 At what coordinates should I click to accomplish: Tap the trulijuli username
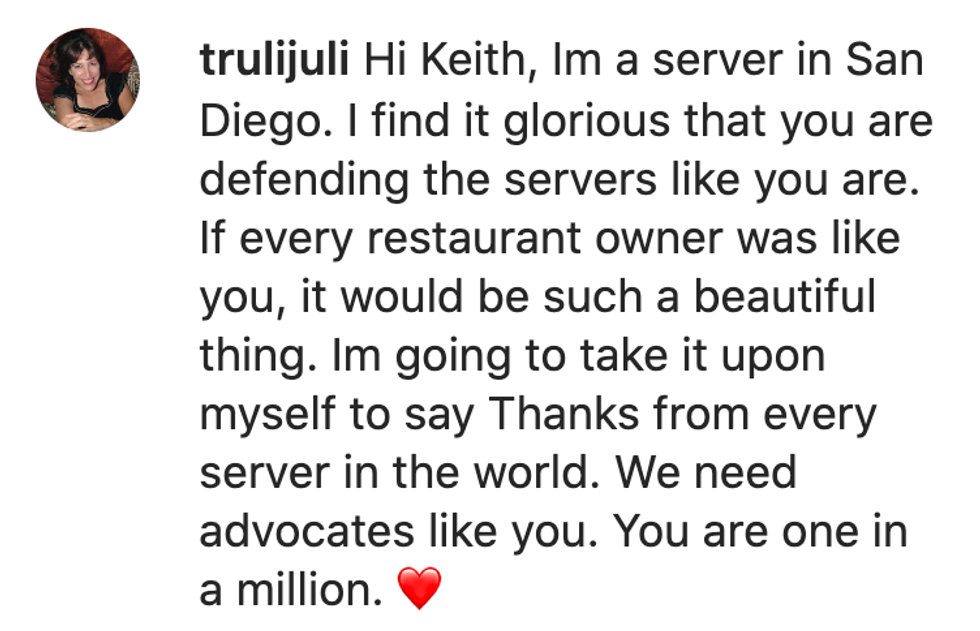click(x=274, y=62)
